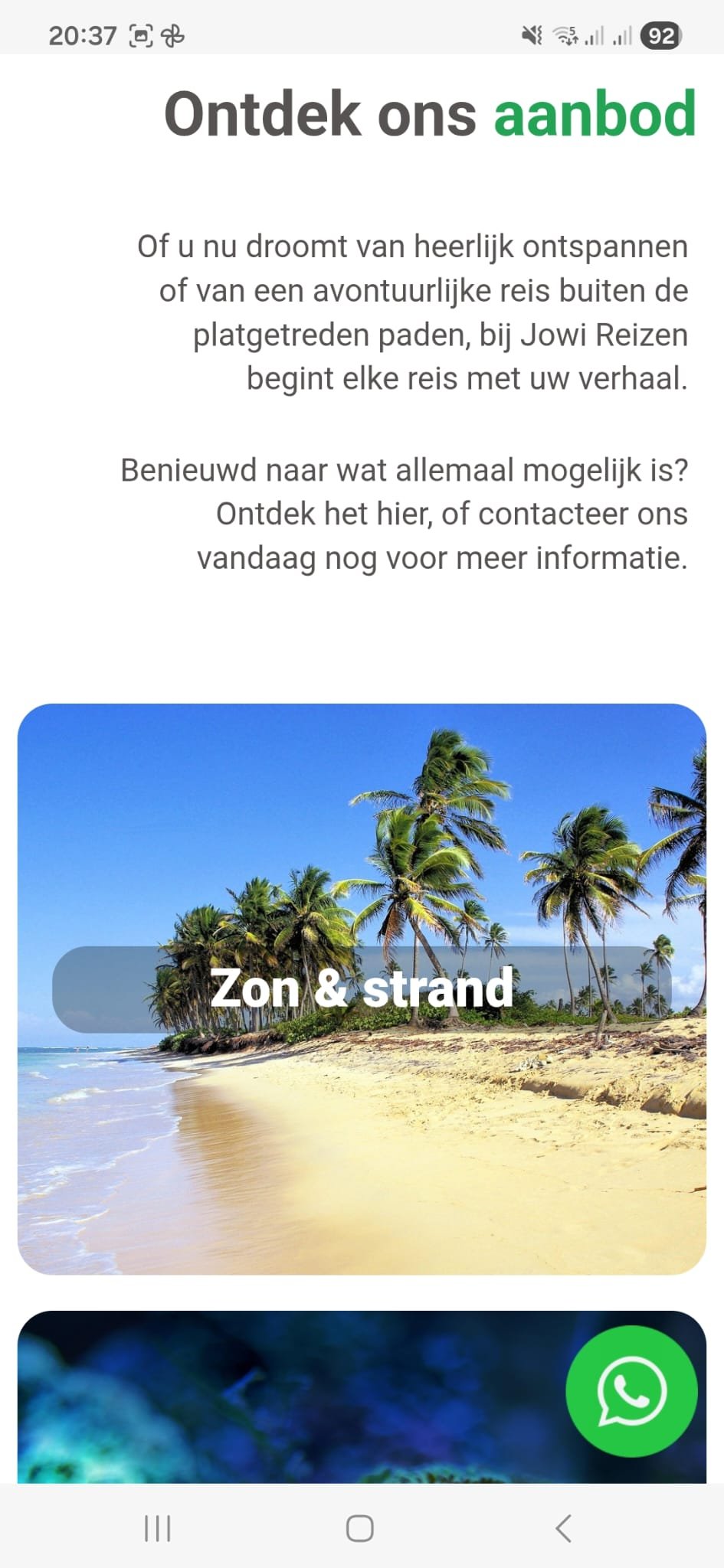The height and width of the screenshot is (1568, 724).
Task: Show recent apps
Action: [x=158, y=1528]
